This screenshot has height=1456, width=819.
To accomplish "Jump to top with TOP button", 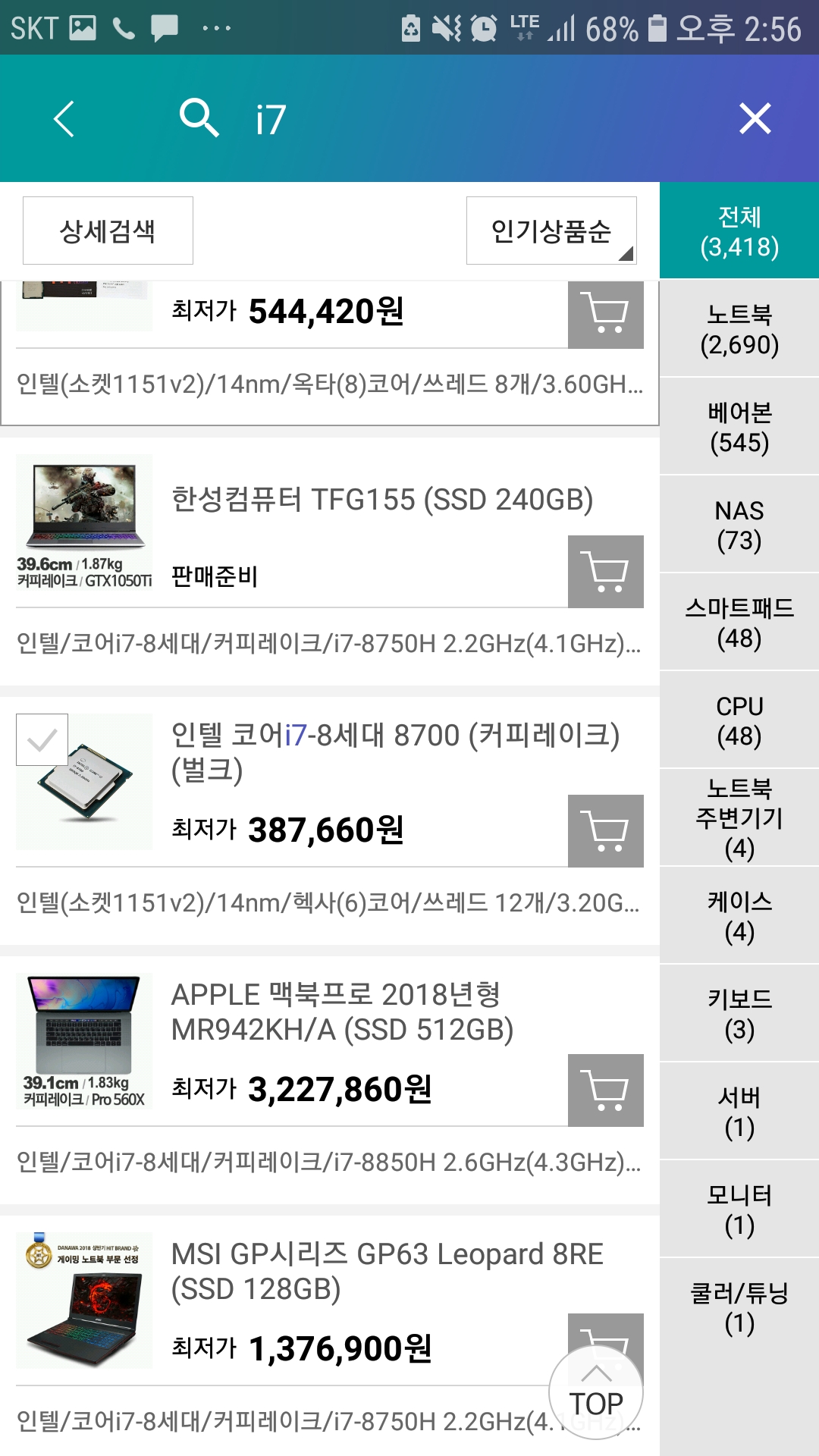I will coord(596,1392).
